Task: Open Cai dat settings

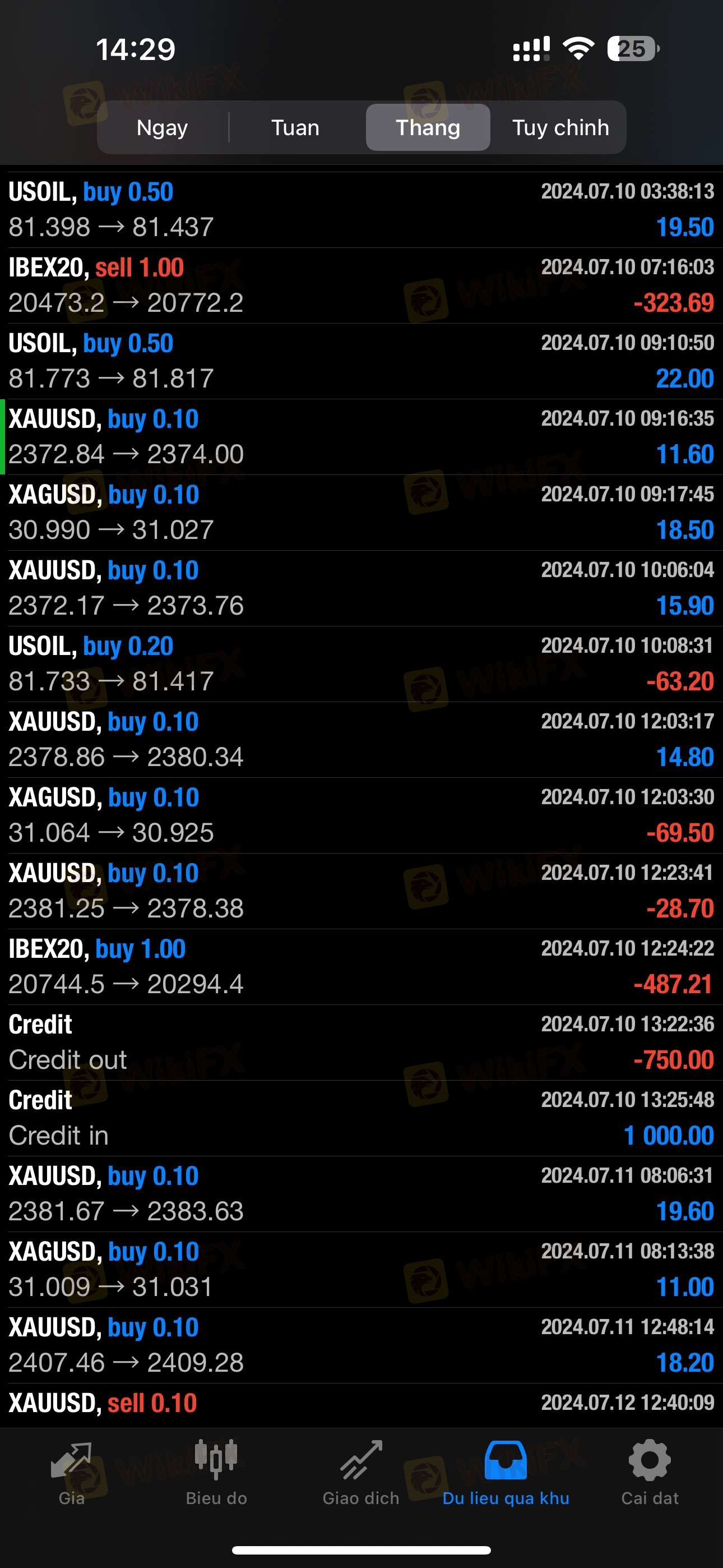Action: [x=650, y=1472]
